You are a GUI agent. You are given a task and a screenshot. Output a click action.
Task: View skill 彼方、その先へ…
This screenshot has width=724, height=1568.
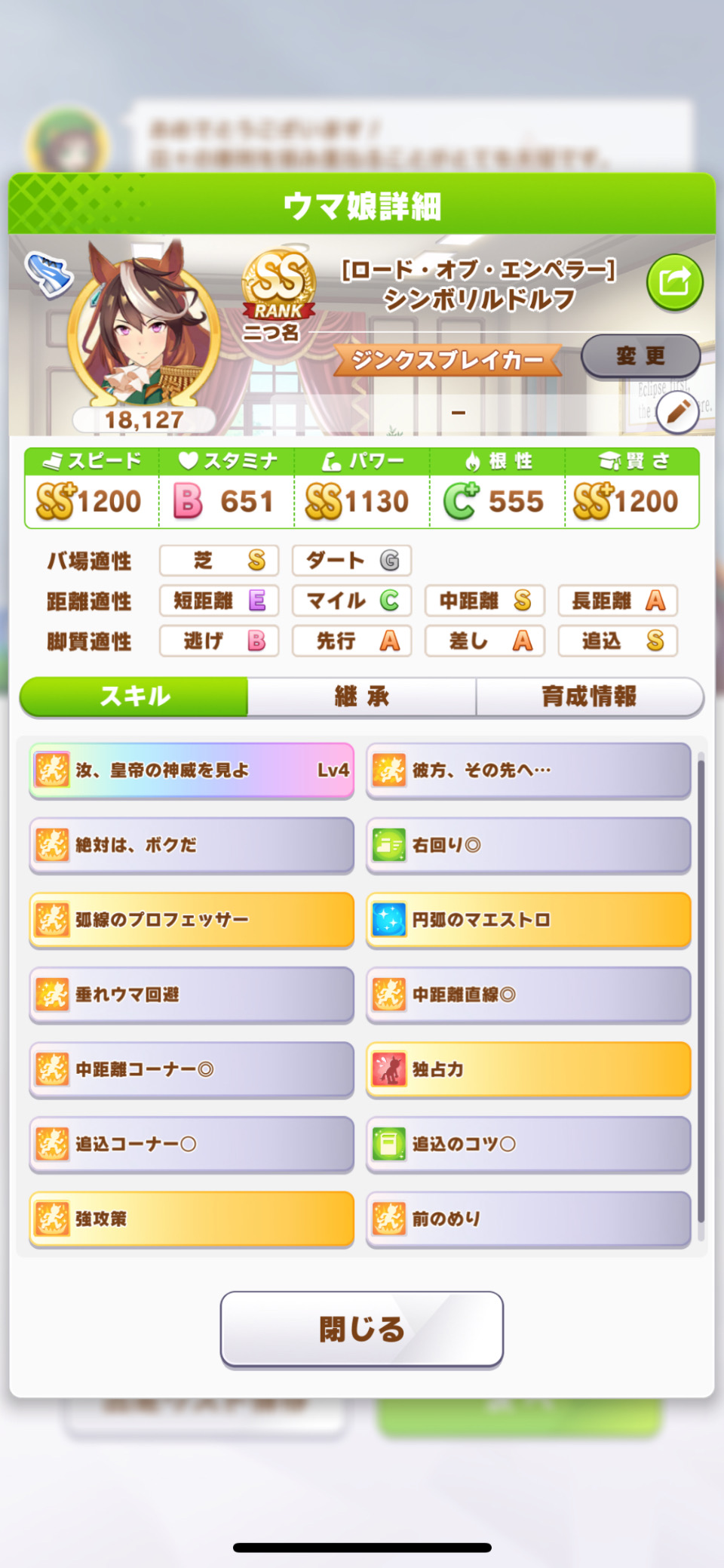coord(528,770)
